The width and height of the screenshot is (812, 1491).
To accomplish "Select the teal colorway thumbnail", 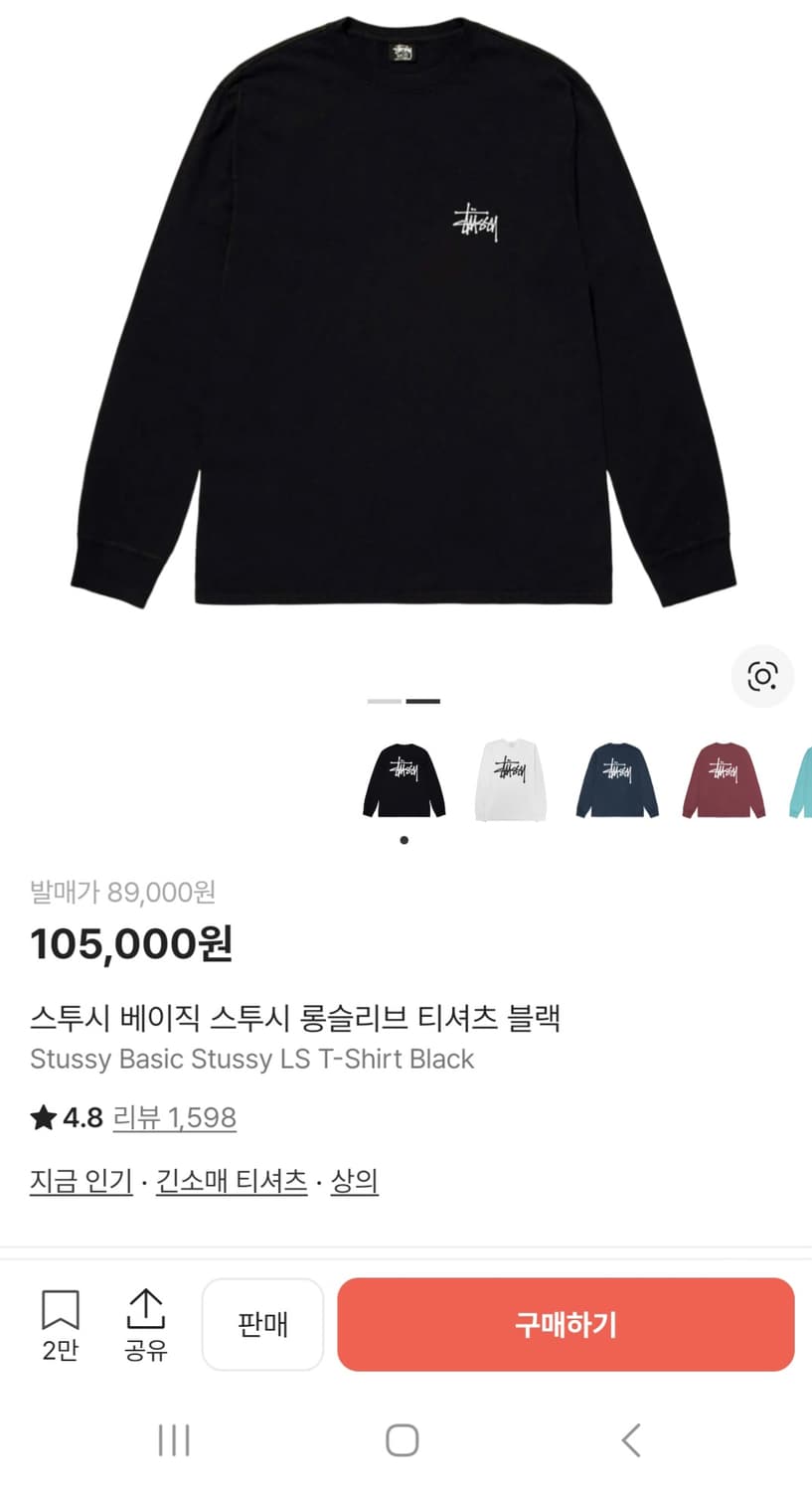I will 801,781.
